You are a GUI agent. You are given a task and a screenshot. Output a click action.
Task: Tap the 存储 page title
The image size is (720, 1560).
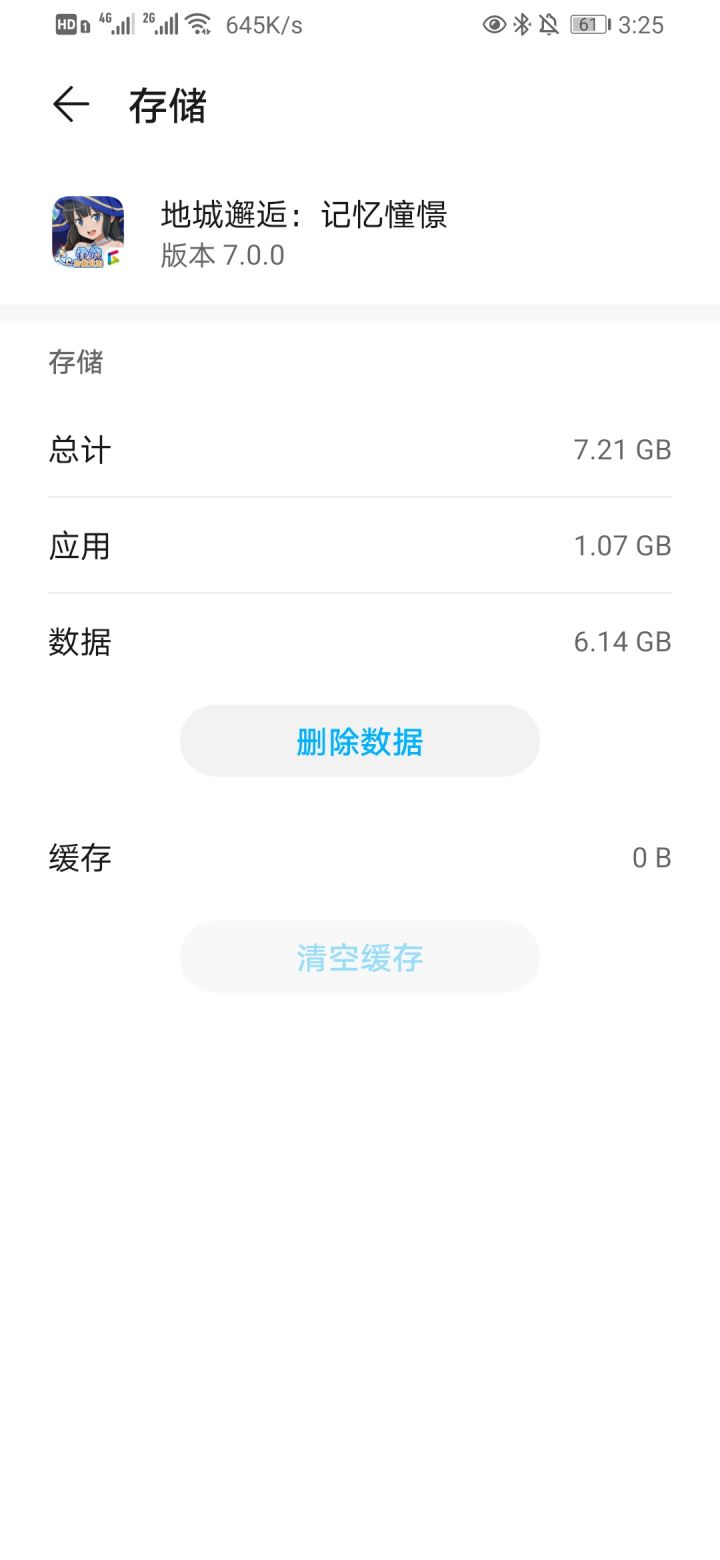(166, 106)
